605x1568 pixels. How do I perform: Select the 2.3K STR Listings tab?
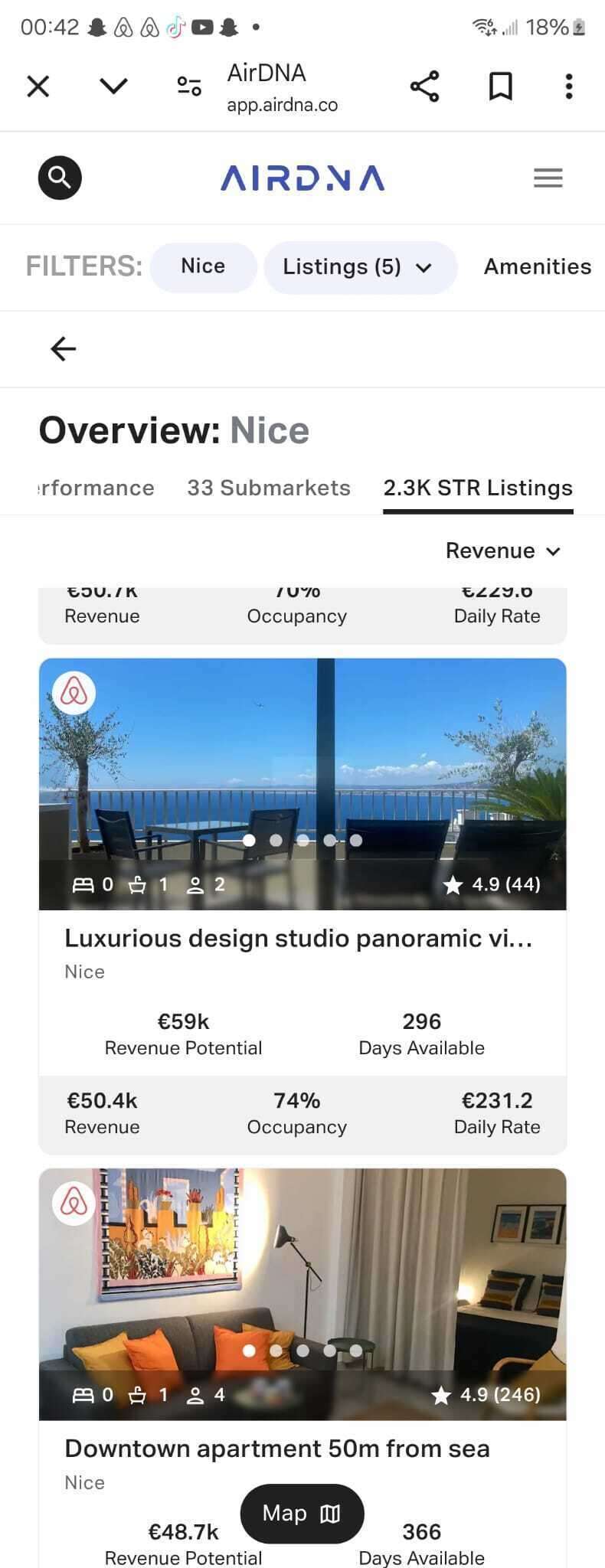coord(478,488)
